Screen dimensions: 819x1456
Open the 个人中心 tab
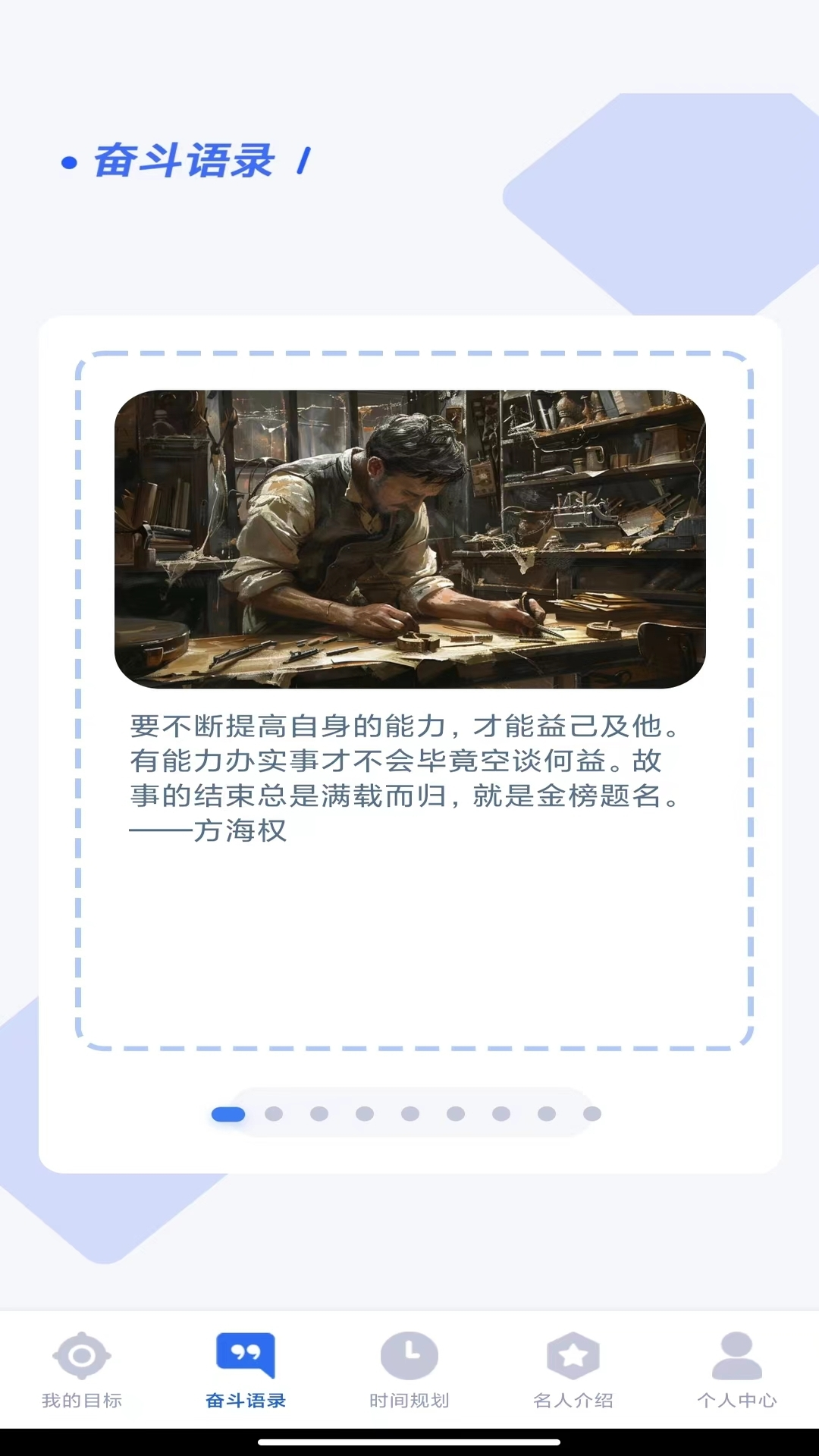click(737, 1370)
